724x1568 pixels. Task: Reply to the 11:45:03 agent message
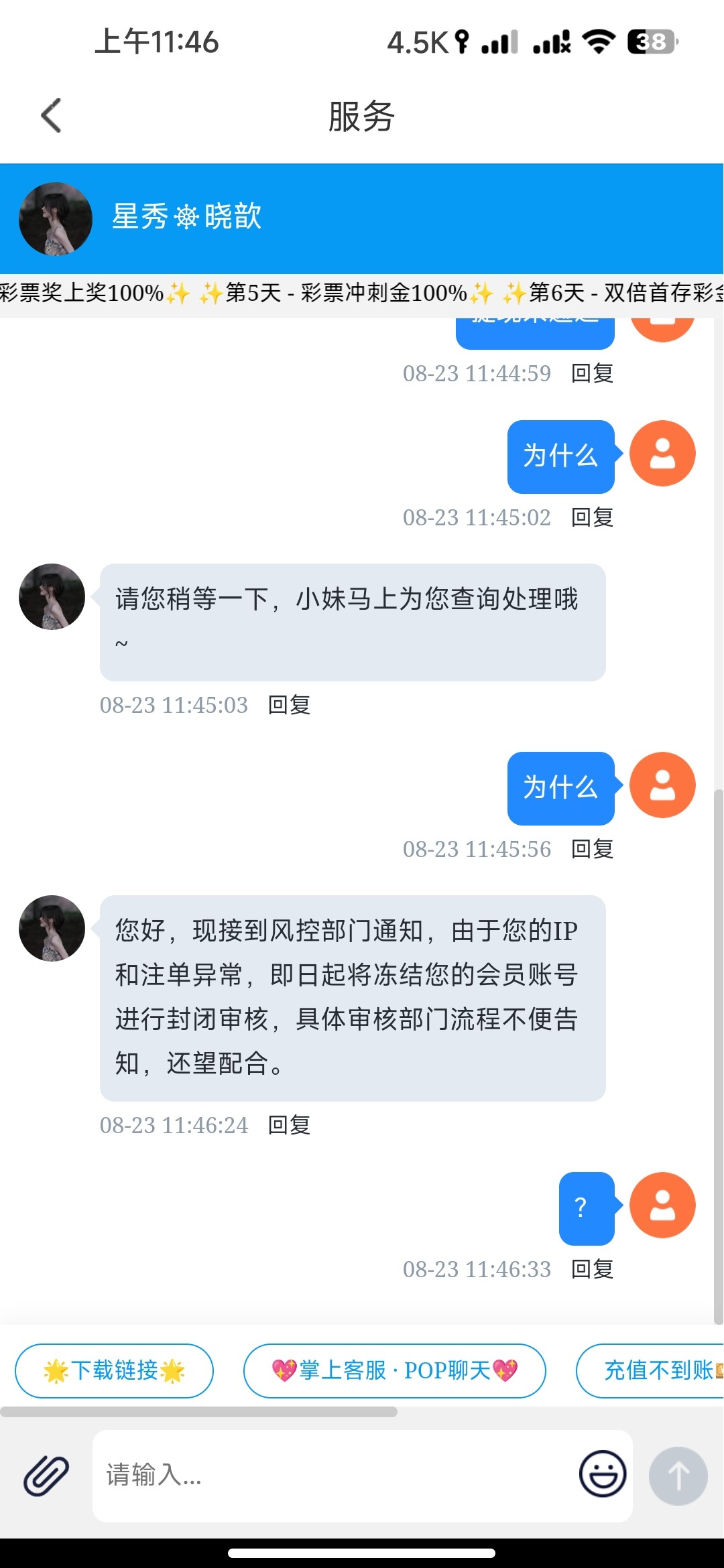(289, 705)
